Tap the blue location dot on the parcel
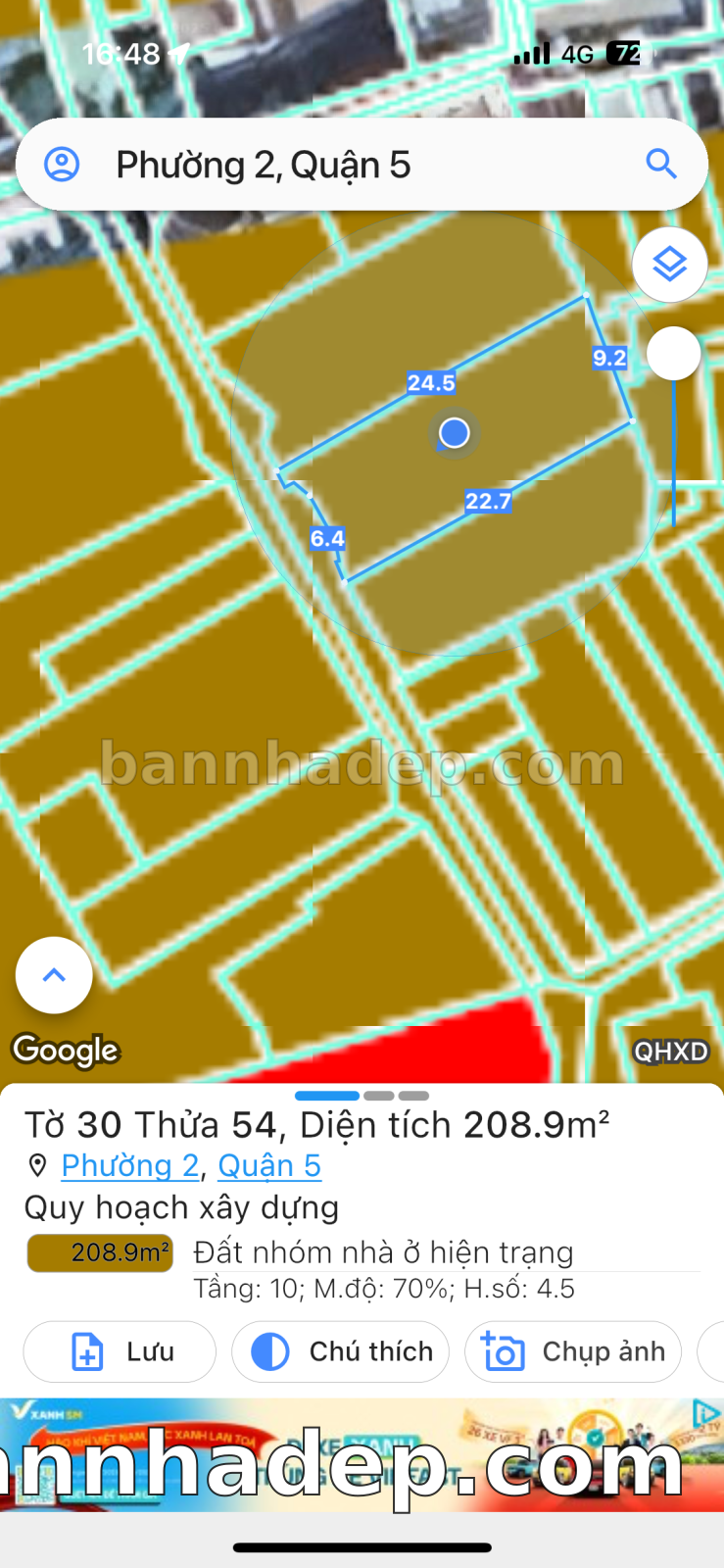This screenshot has height=1568, width=724. pyautogui.click(x=454, y=433)
